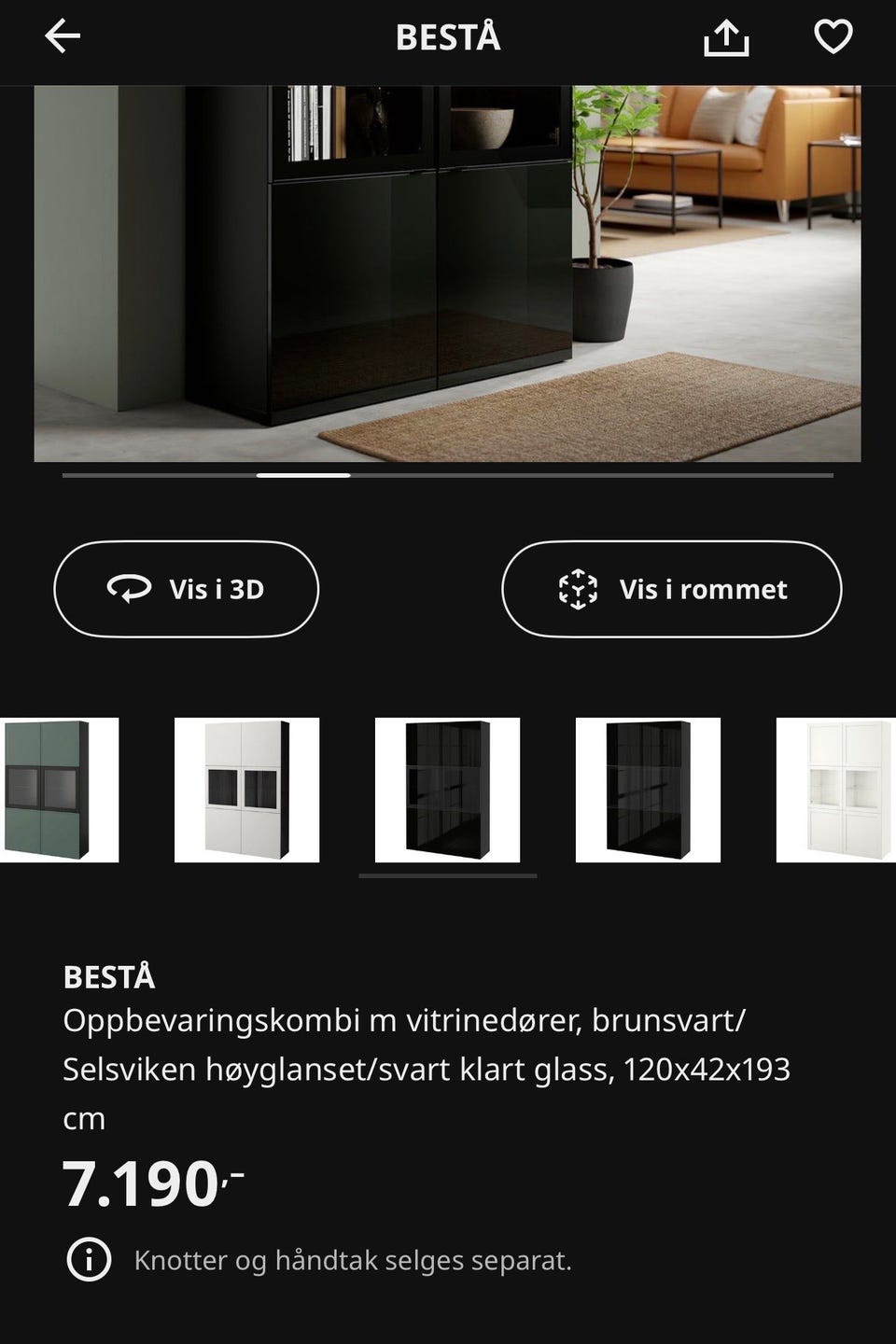This screenshot has width=896, height=1344.
Task: Tap the back arrow to leave product page
Action: click(60, 38)
